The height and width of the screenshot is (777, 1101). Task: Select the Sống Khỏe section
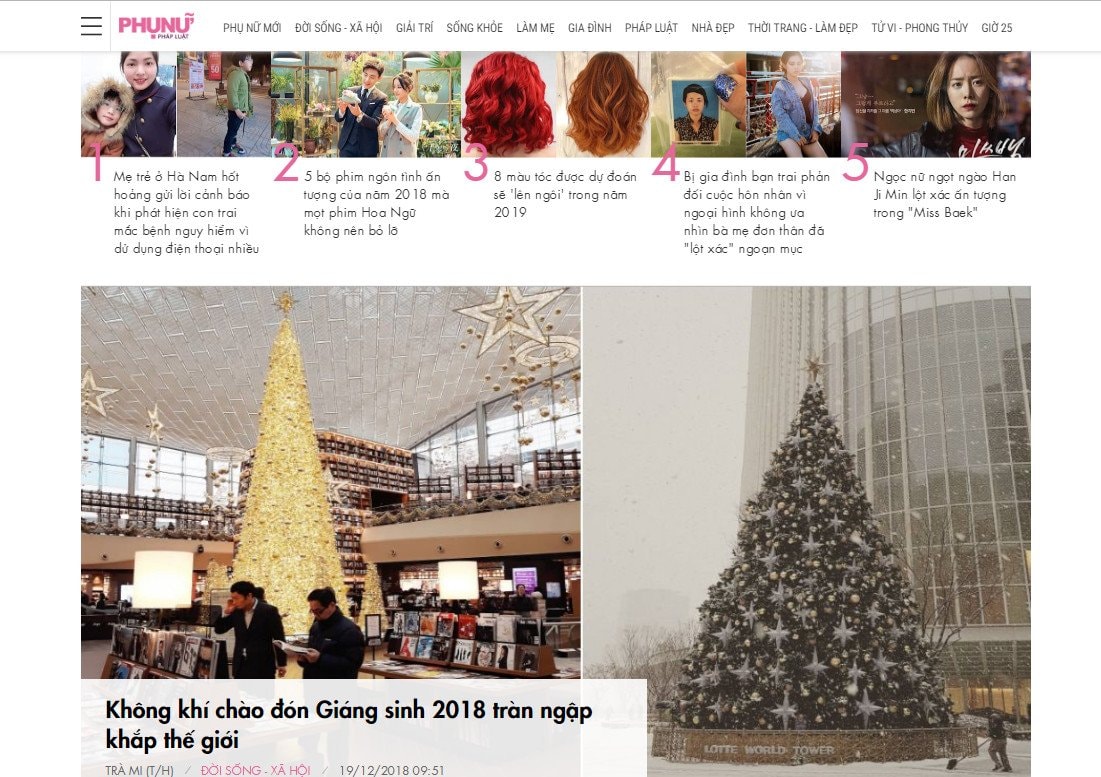tap(474, 28)
